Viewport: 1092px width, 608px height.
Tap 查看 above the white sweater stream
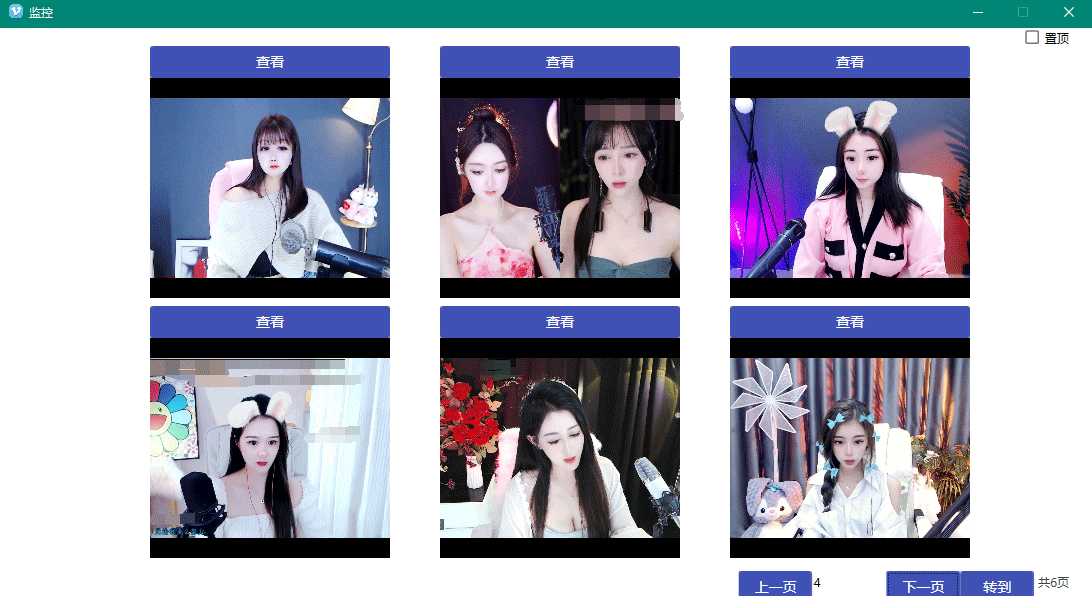click(x=270, y=62)
